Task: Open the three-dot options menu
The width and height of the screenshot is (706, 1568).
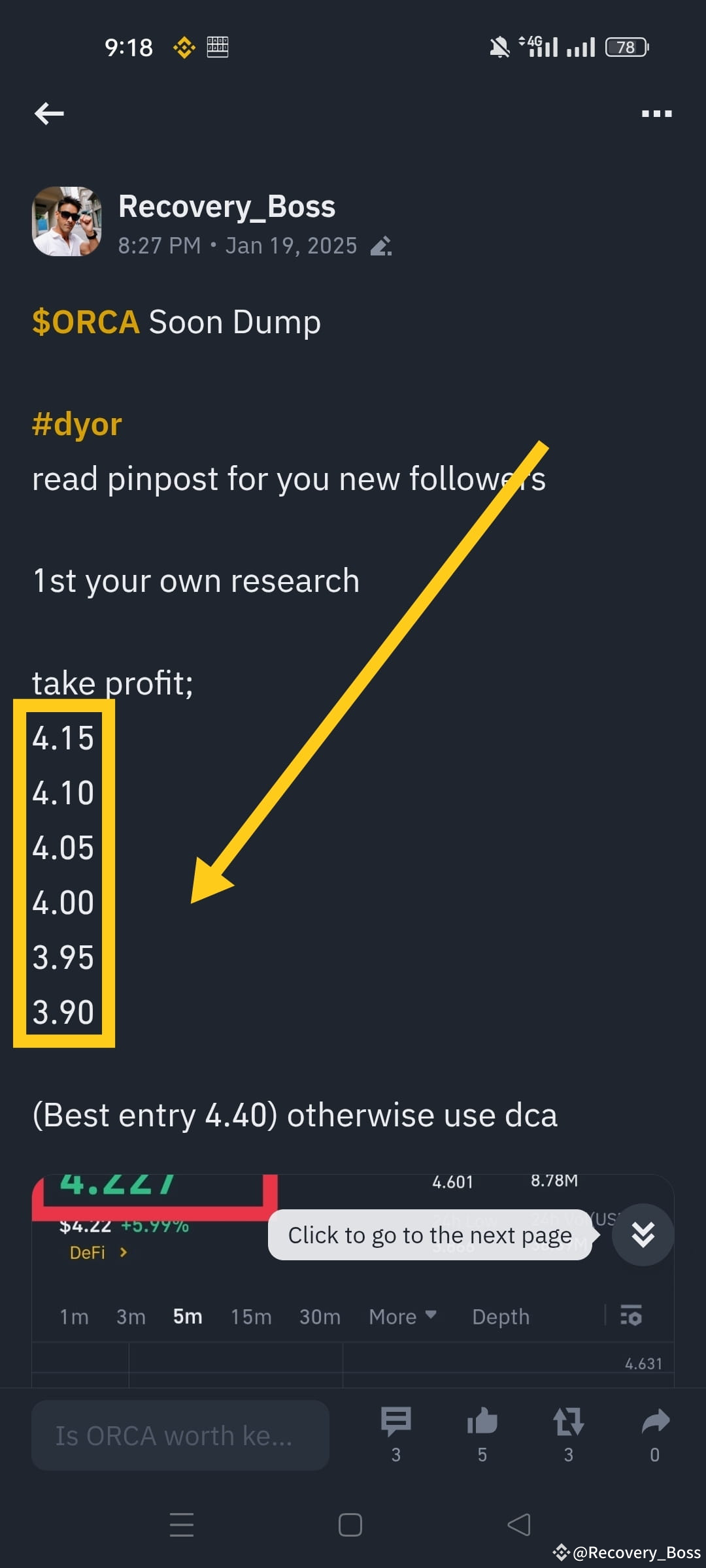Action: 656,113
